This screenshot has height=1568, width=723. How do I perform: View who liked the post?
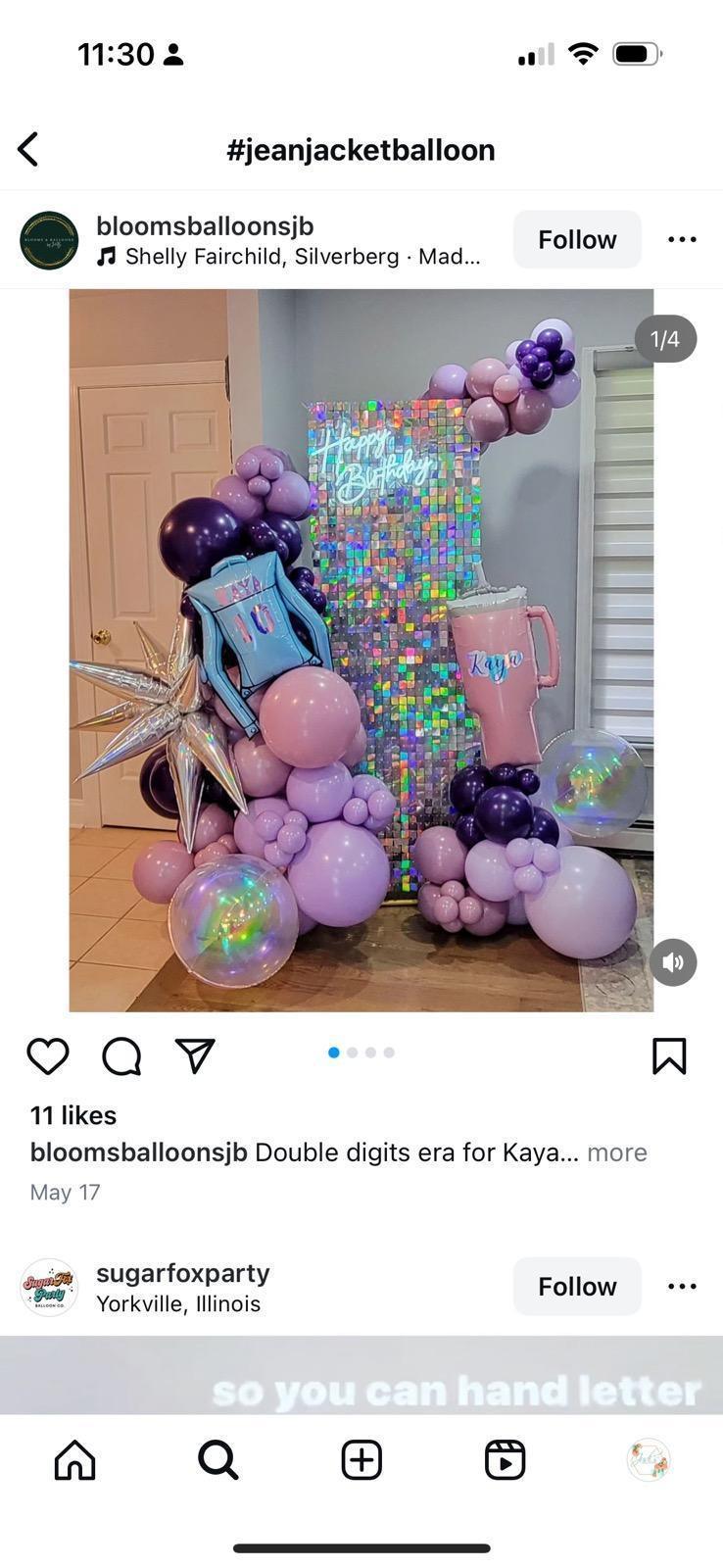pos(73,1115)
